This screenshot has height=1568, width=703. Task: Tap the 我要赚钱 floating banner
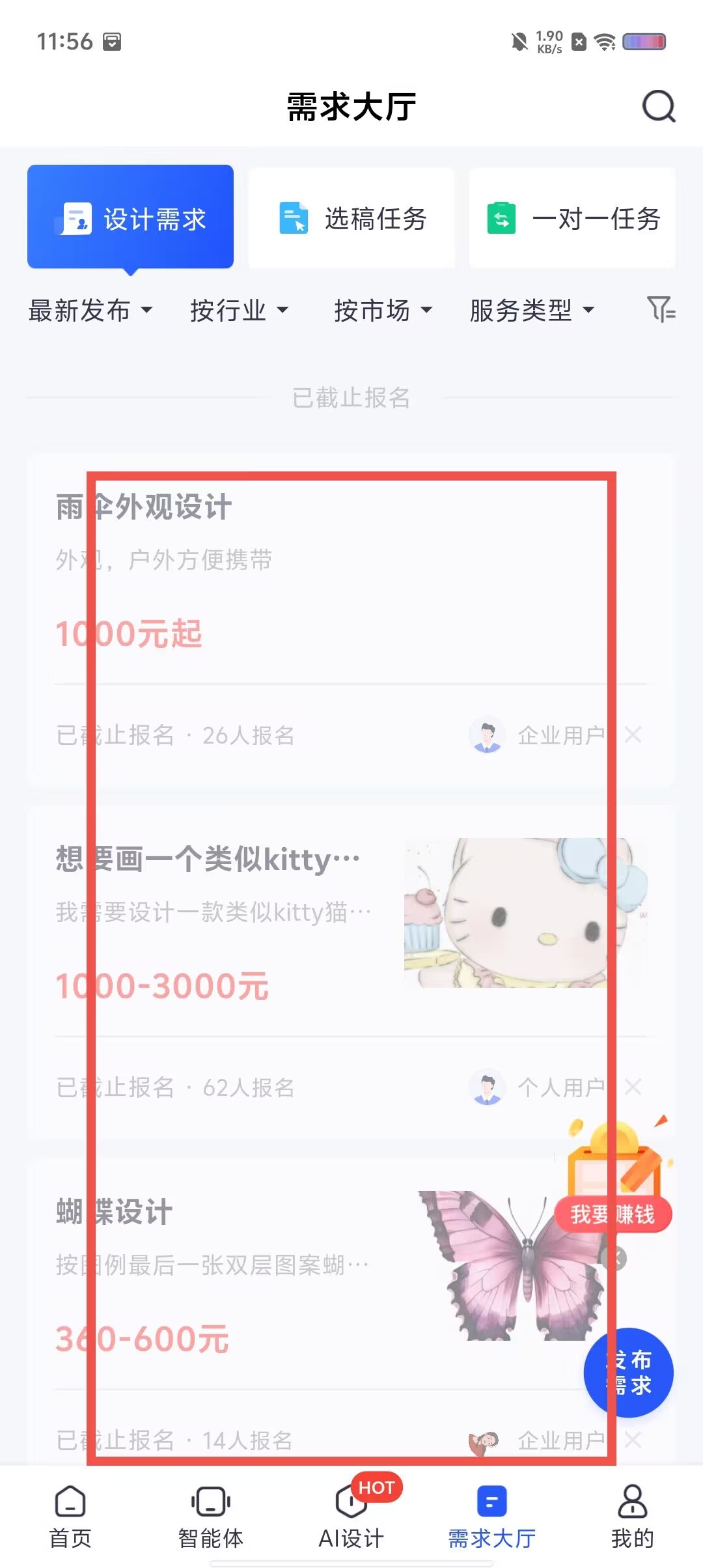(x=613, y=1175)
